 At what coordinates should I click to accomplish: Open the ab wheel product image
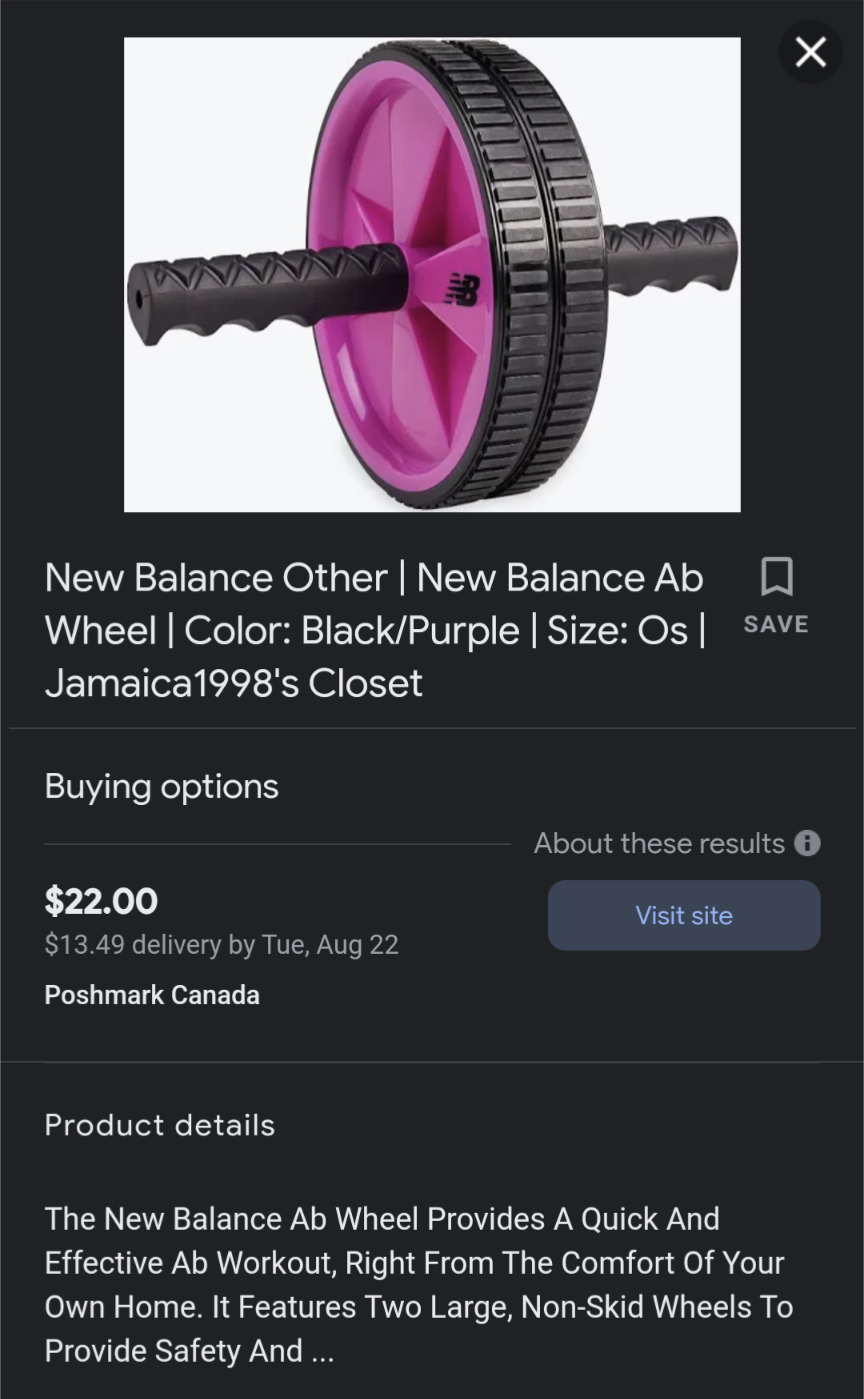click(x=432, y=275)
